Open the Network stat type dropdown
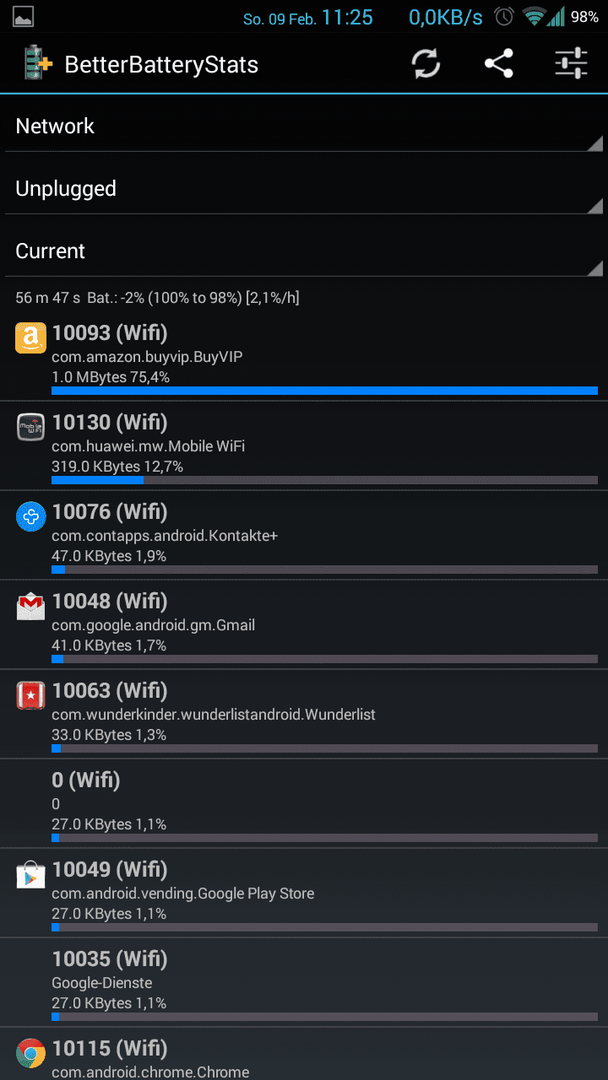Screen dimensions: 608x1080 point(304,127)
